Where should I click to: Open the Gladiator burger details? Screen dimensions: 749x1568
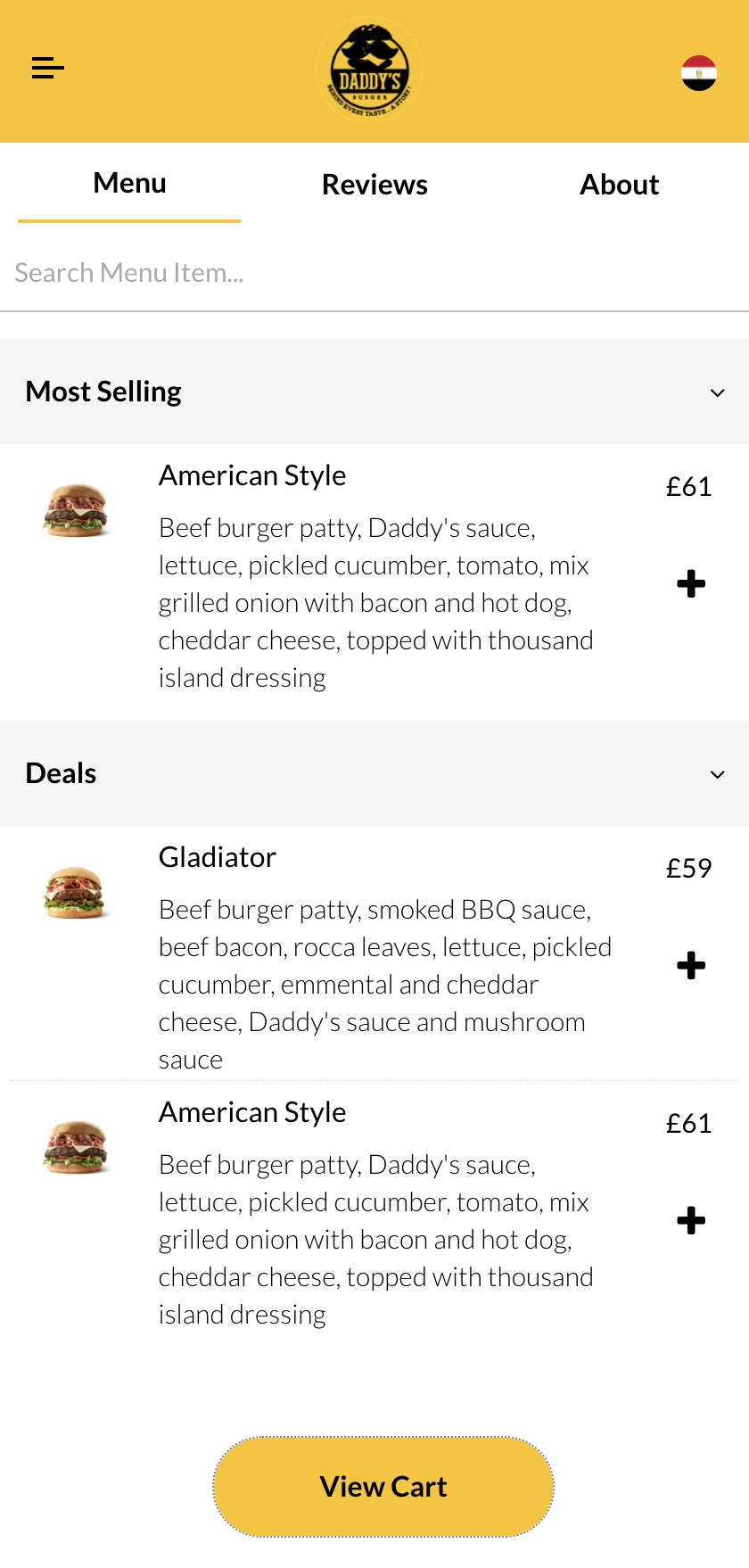218,858
